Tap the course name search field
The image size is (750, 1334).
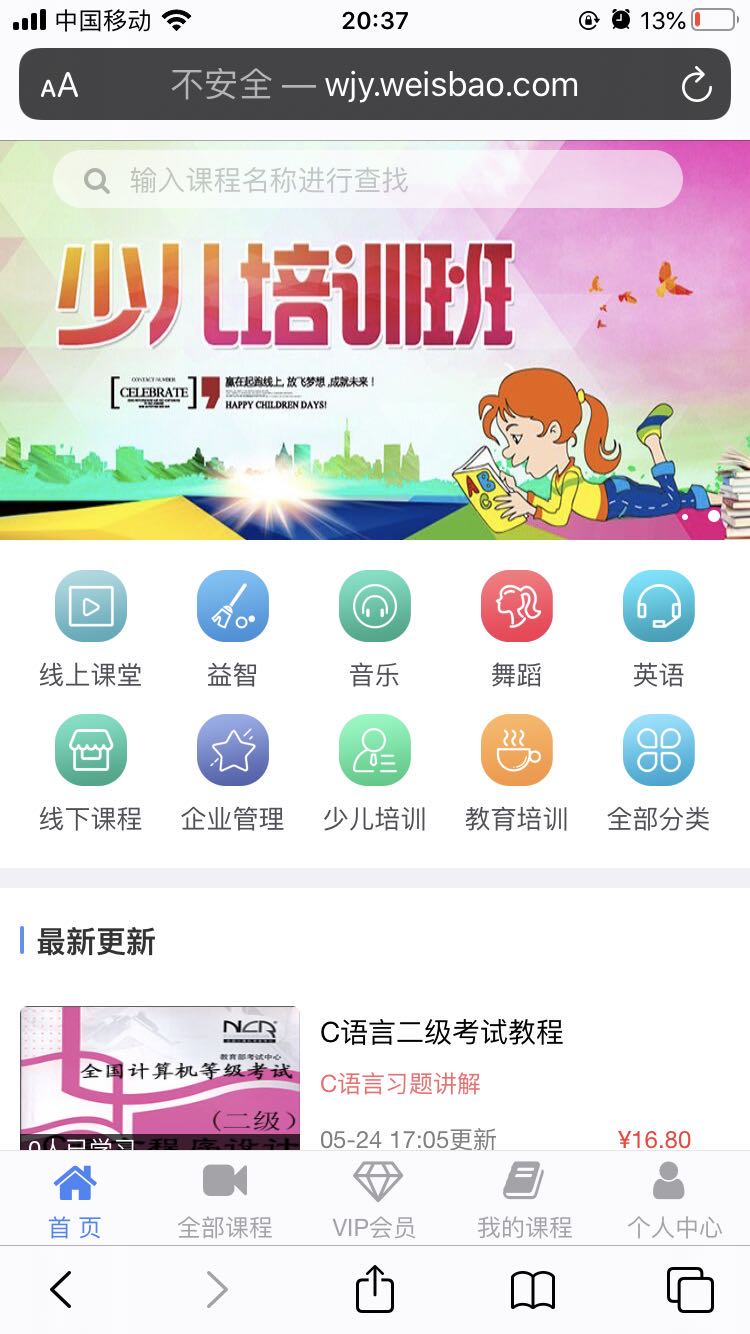click(368, 180)
